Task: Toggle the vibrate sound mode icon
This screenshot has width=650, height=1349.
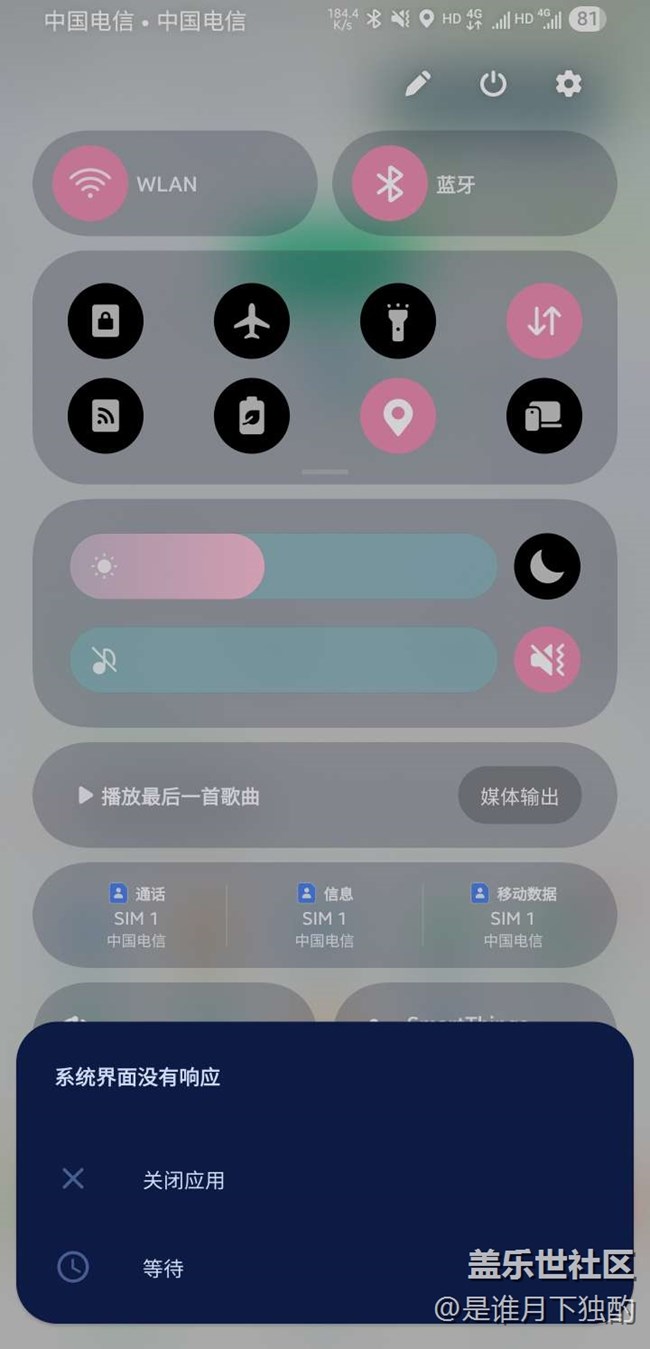Action: coord(547,660)
